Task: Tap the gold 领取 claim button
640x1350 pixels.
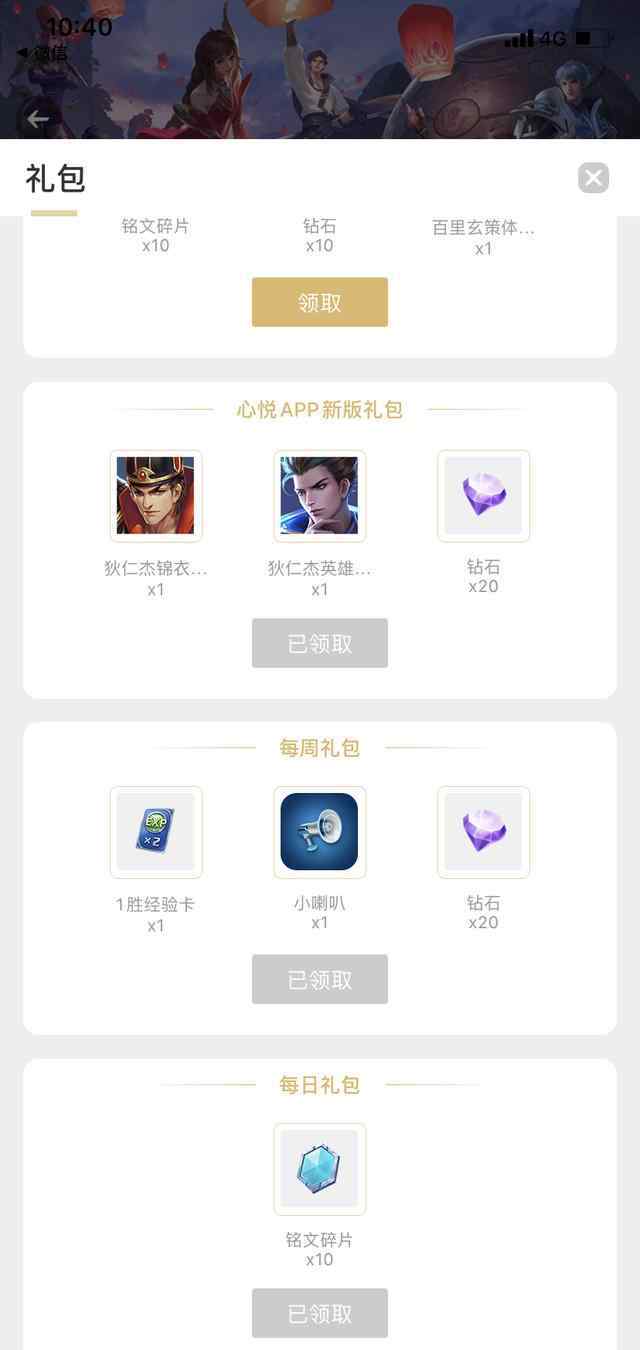Action: [320, 302]
